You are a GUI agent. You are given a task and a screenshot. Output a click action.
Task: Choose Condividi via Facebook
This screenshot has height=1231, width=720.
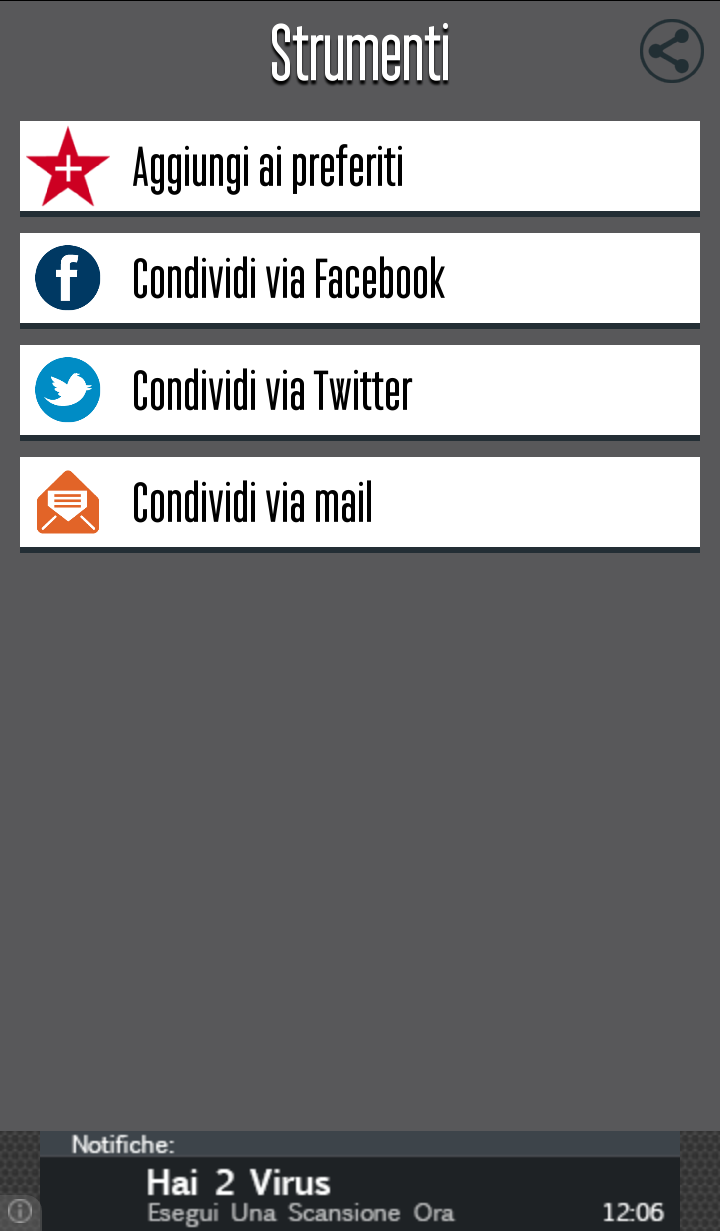pos(360,279)
